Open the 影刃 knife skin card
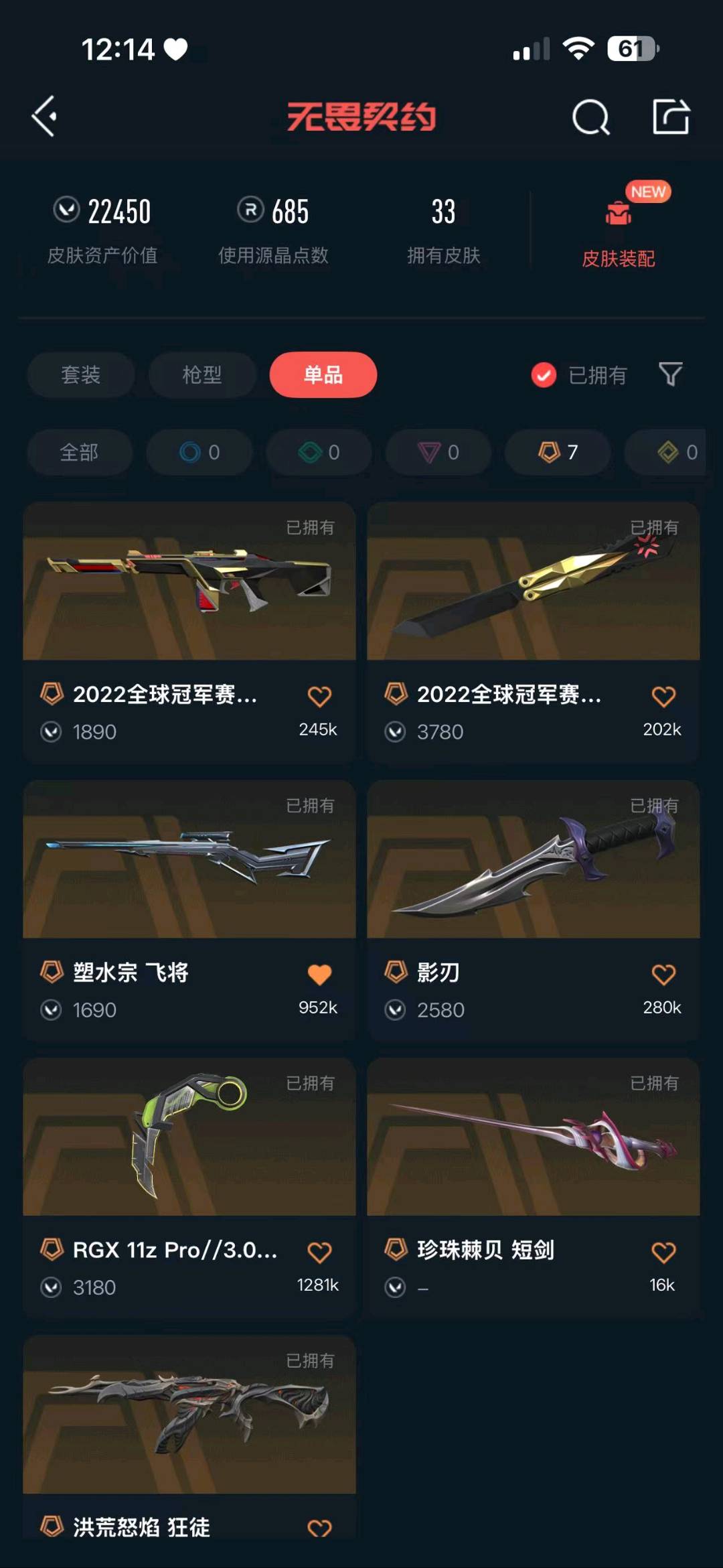This screenshot has height=1568, width=723. (x=534, y=910)
